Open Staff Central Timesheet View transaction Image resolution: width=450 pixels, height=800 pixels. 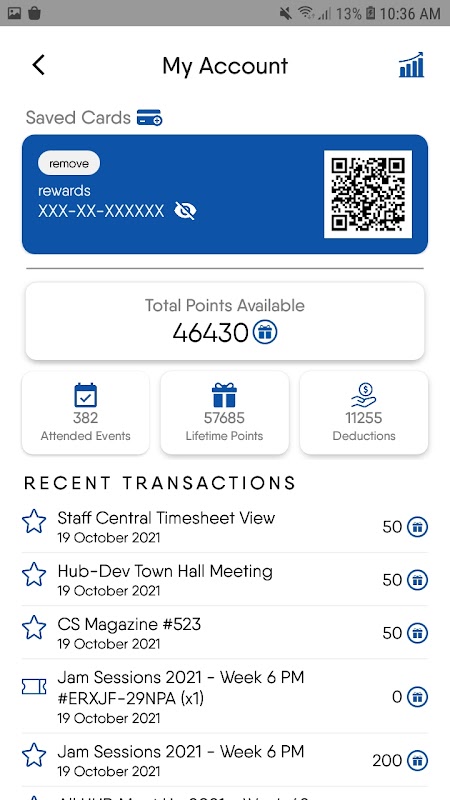click(x=225, y=527)
